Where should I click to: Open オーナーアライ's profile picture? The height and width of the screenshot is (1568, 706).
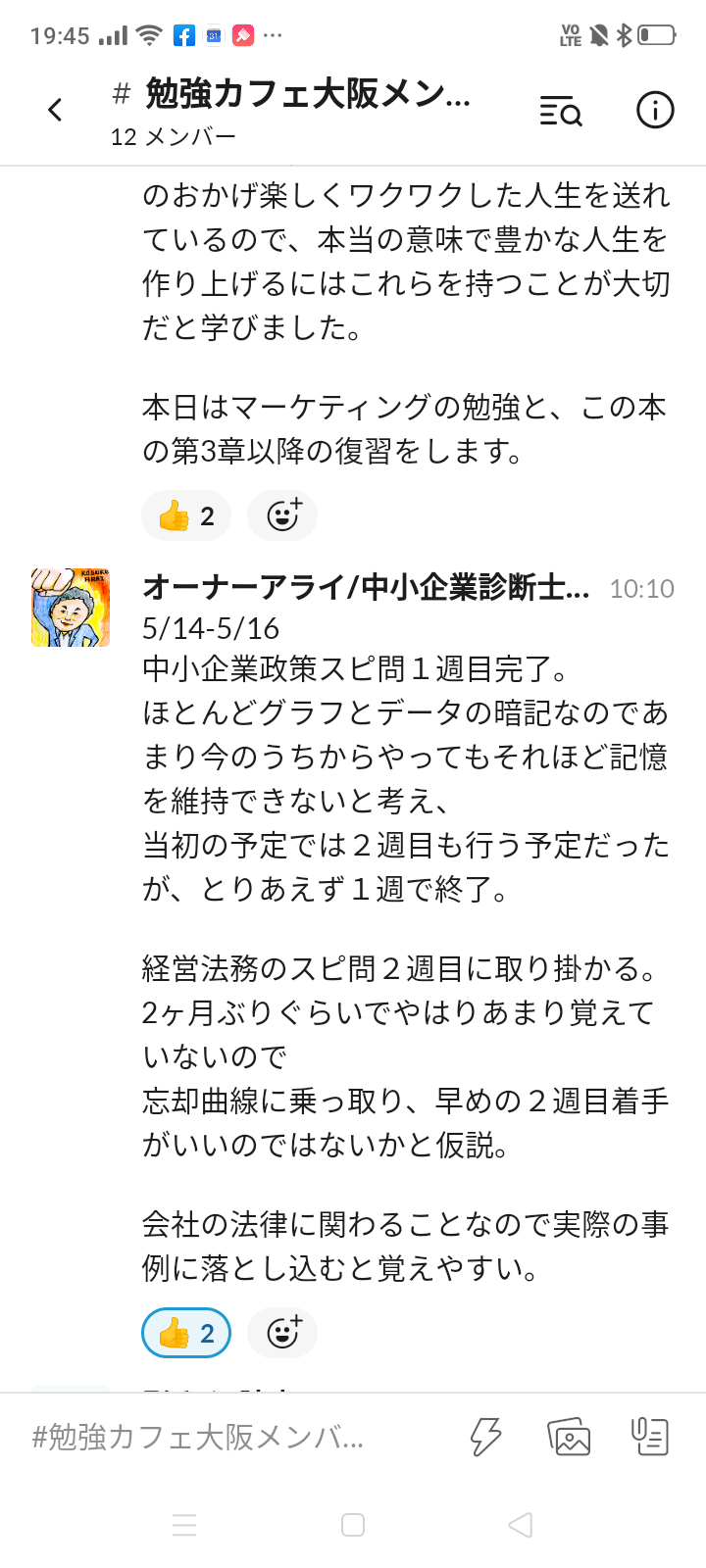point(71,608)
